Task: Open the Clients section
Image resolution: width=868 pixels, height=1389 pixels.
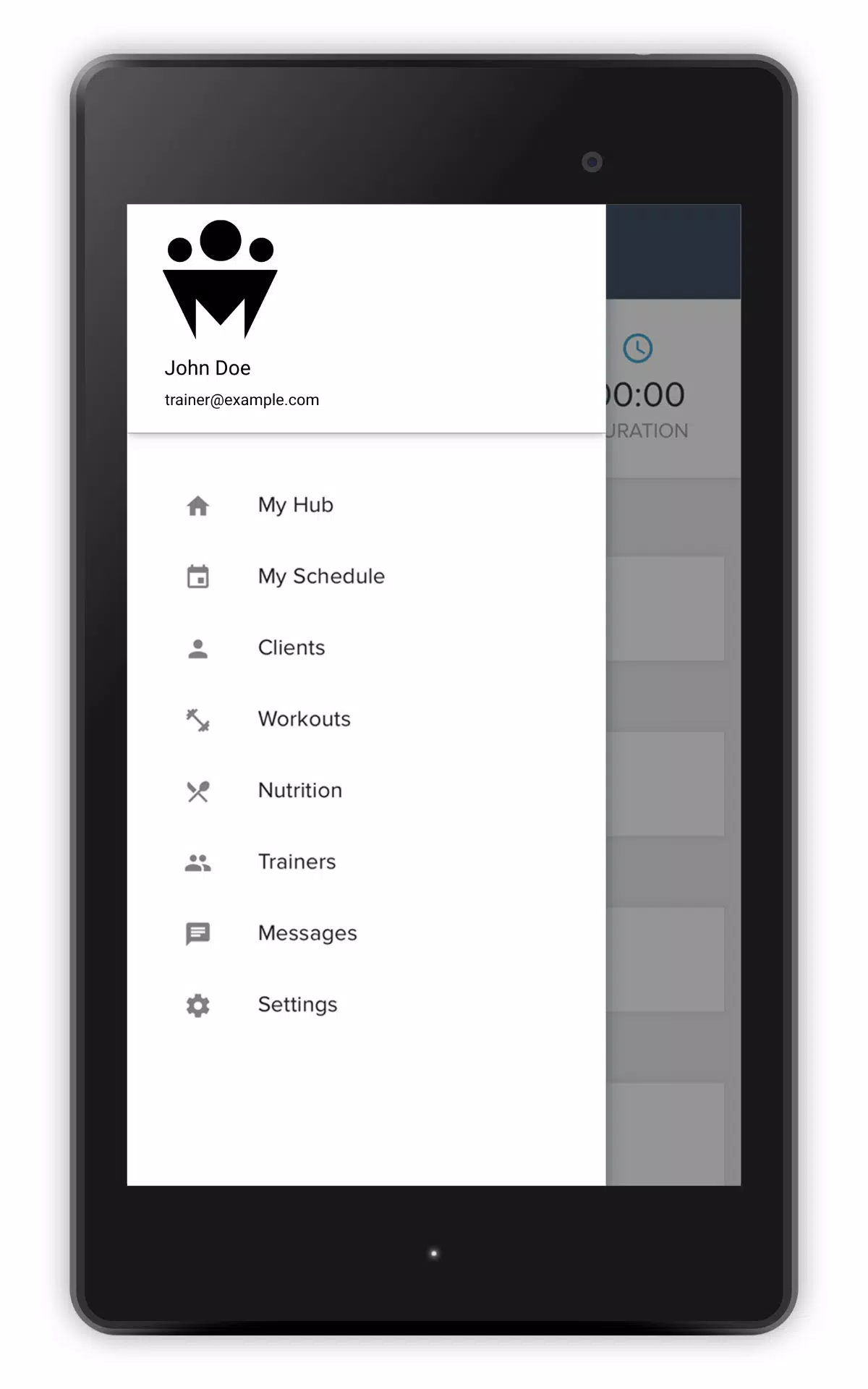Action: (x=291, y=647)
